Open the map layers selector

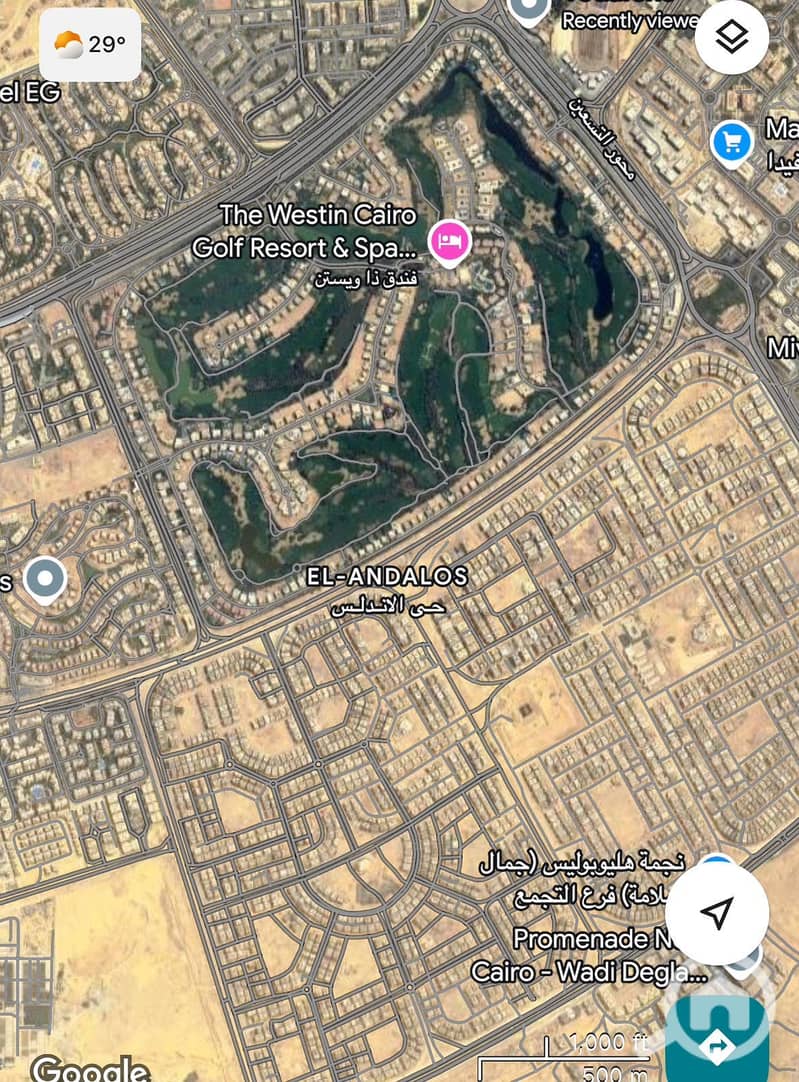pyautogui.click(x=732, y=38)
